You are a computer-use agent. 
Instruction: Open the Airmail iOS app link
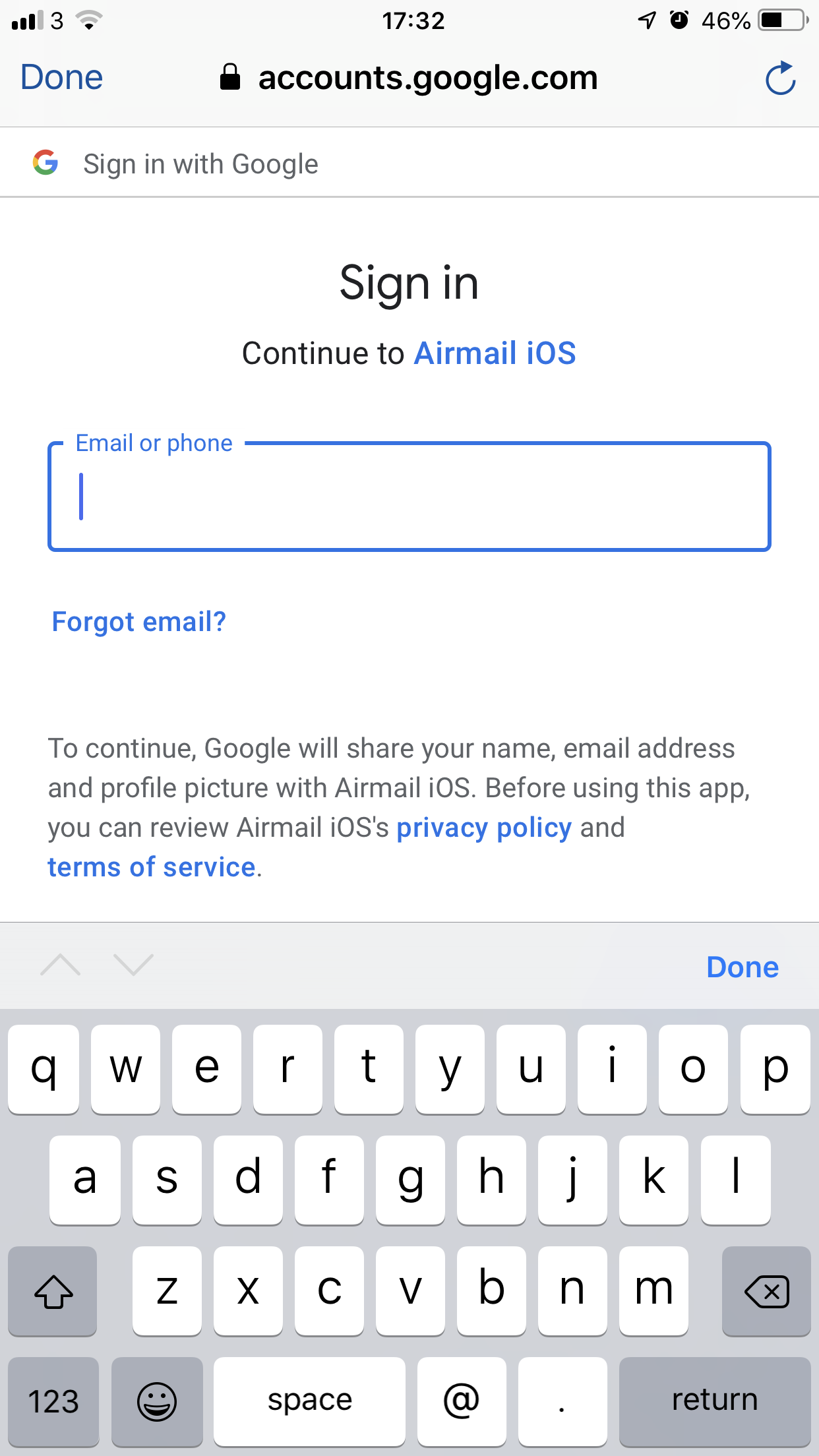495,353
